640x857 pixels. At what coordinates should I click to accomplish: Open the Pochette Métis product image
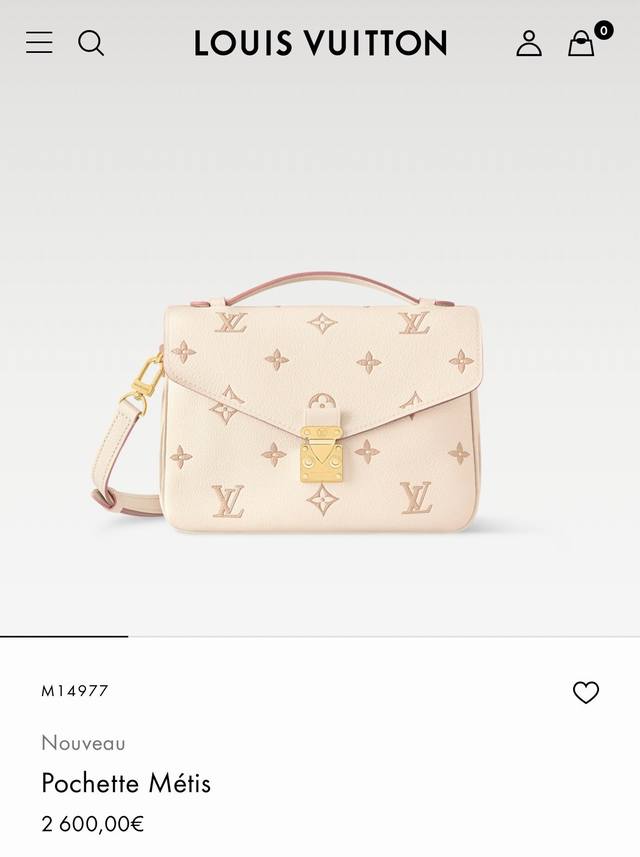click(320, 410)
